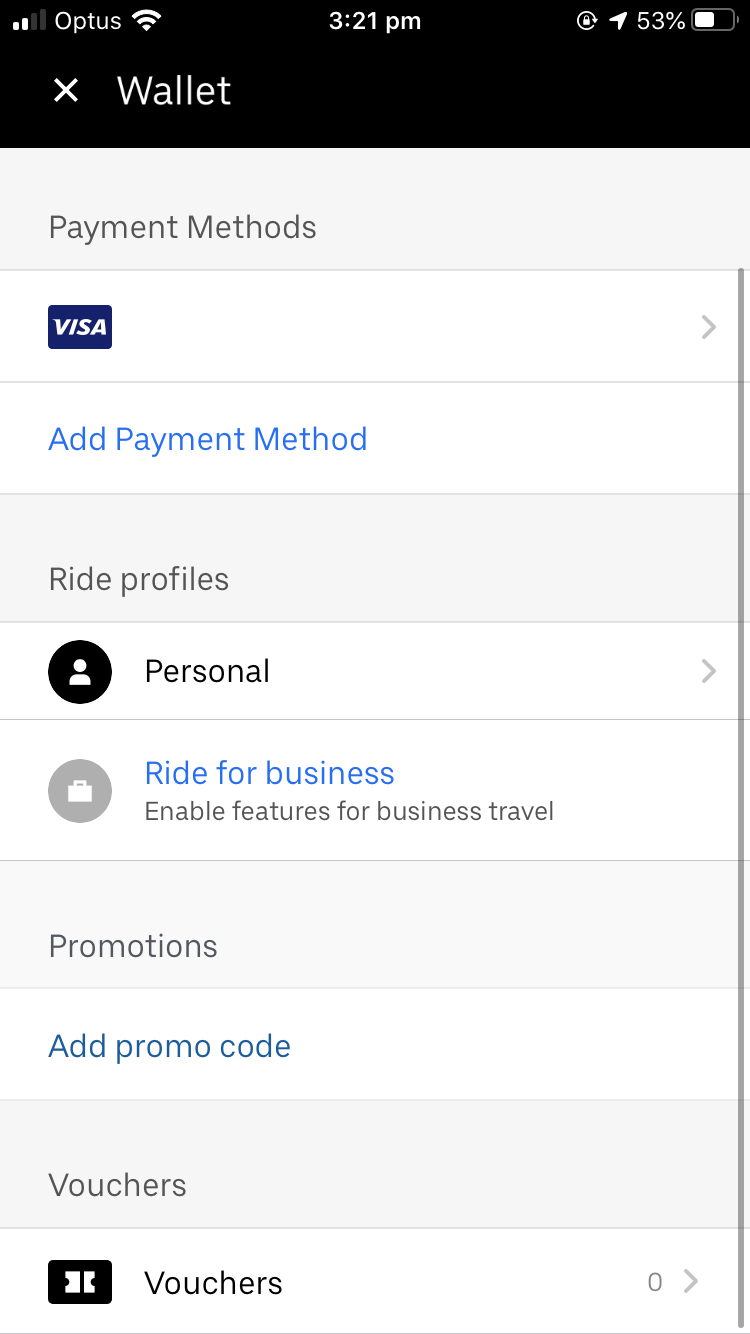Select the Personal ride profile avatar icon
750x1334 pixels.
tap(80, 671)
